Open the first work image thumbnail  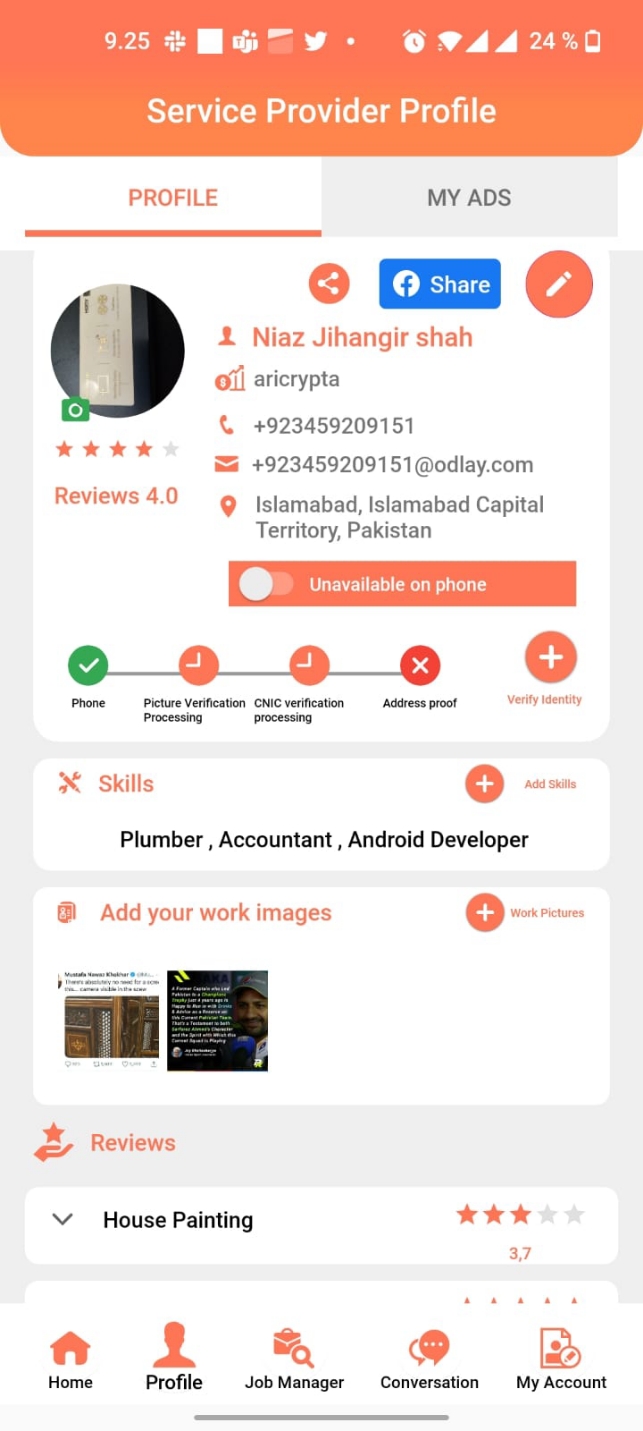(x=112, y=1020)
